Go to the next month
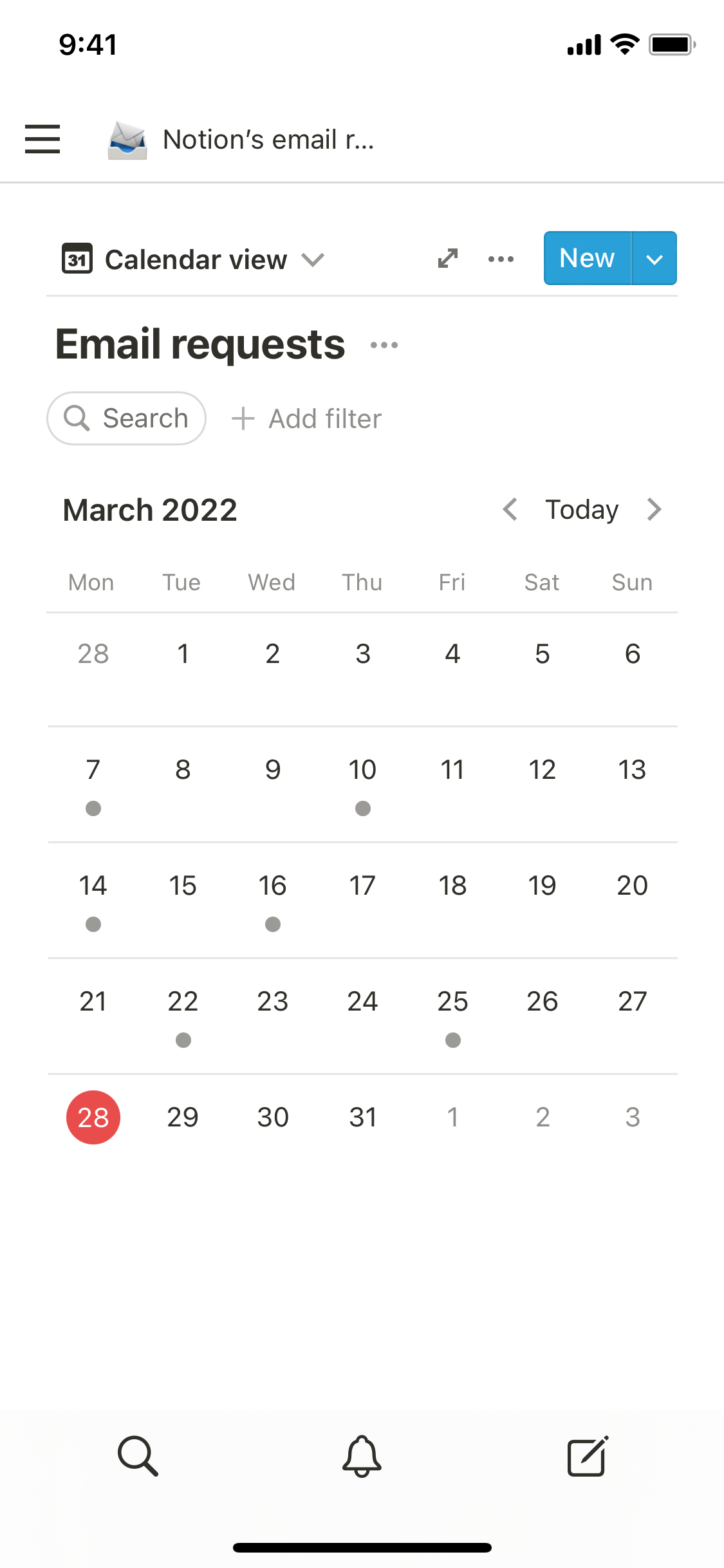The width and height of the screenshot is (724, 1568). coord(654,509)
